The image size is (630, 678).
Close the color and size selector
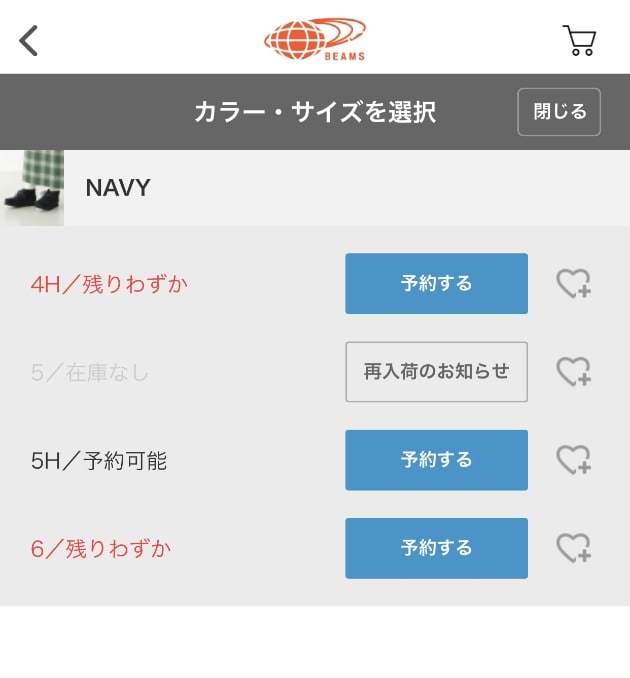coord(558,112)
